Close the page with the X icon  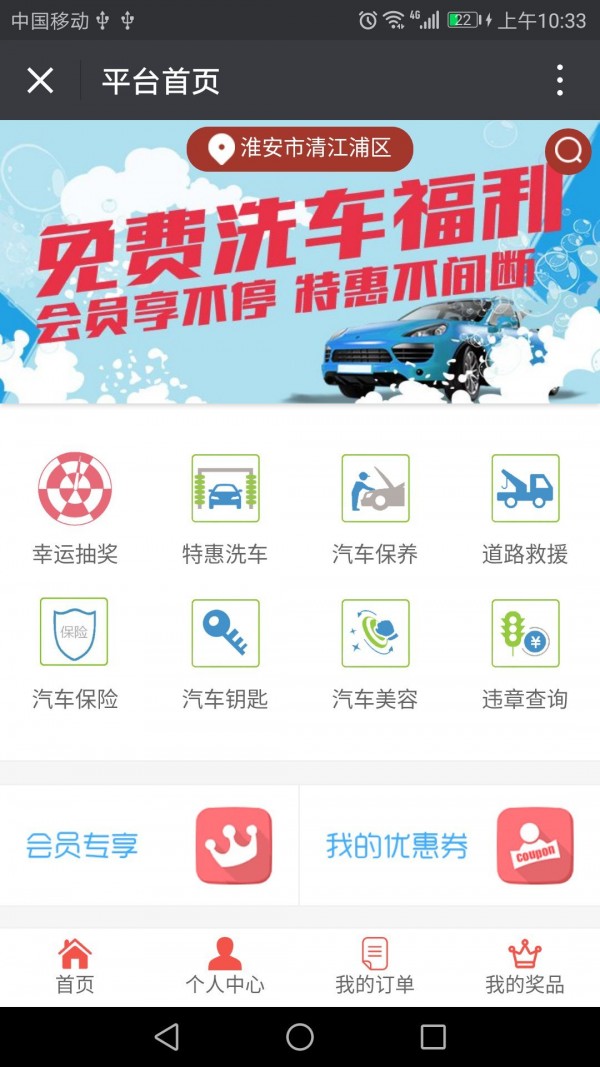pos(40,80)
